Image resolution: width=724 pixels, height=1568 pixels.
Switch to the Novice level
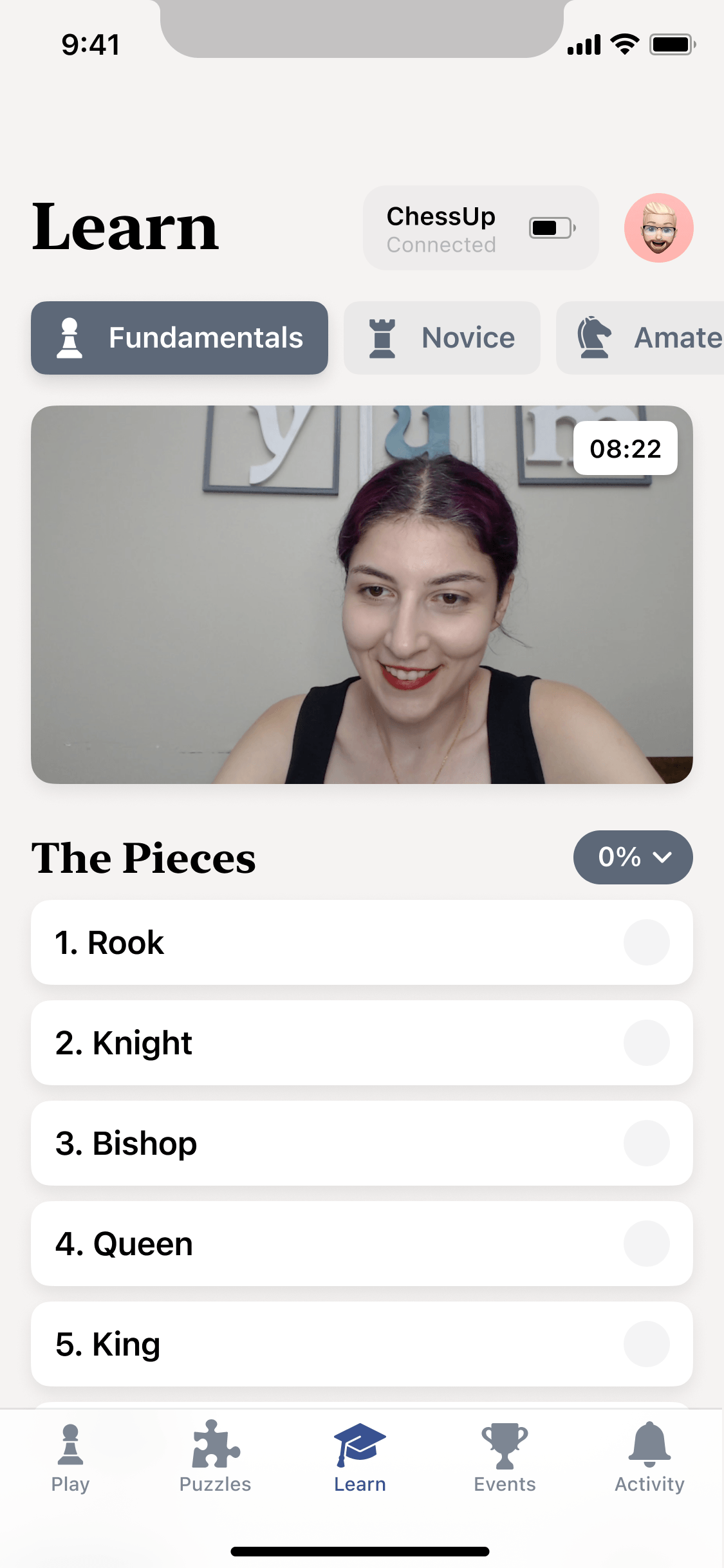pos(442,338)
